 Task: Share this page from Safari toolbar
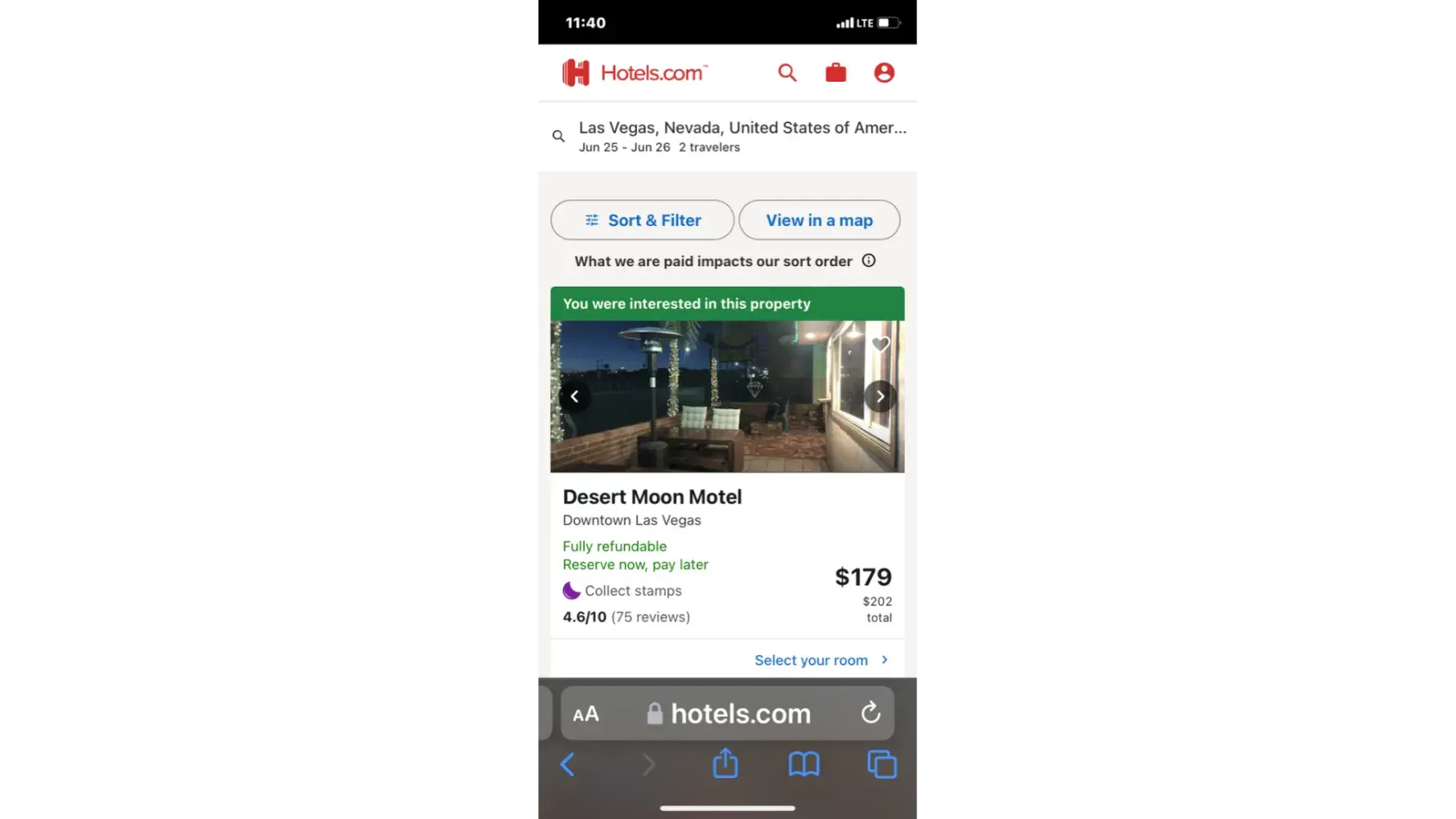726,763
